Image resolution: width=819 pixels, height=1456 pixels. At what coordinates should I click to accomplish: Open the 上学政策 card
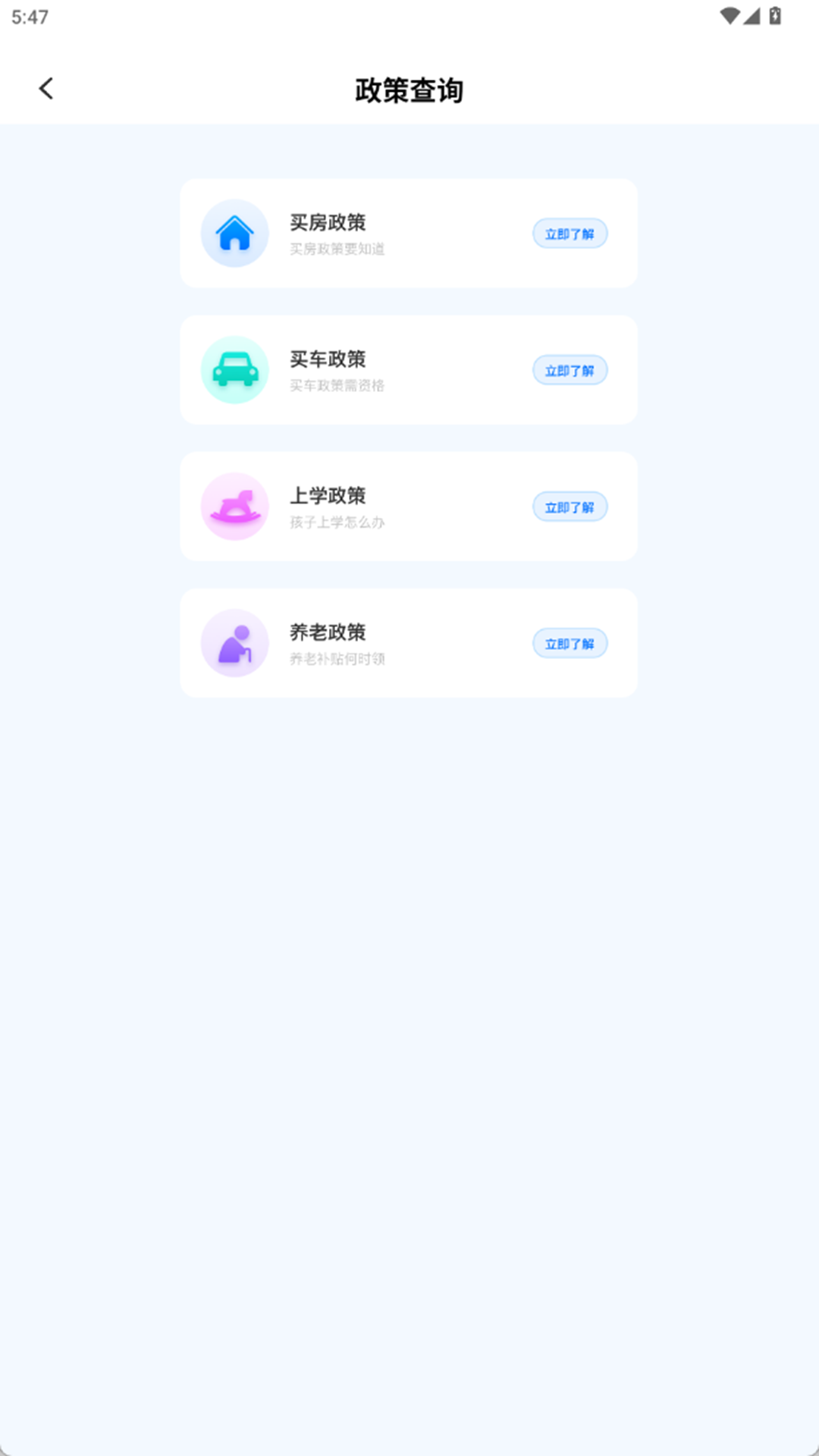tap(409, 506)
